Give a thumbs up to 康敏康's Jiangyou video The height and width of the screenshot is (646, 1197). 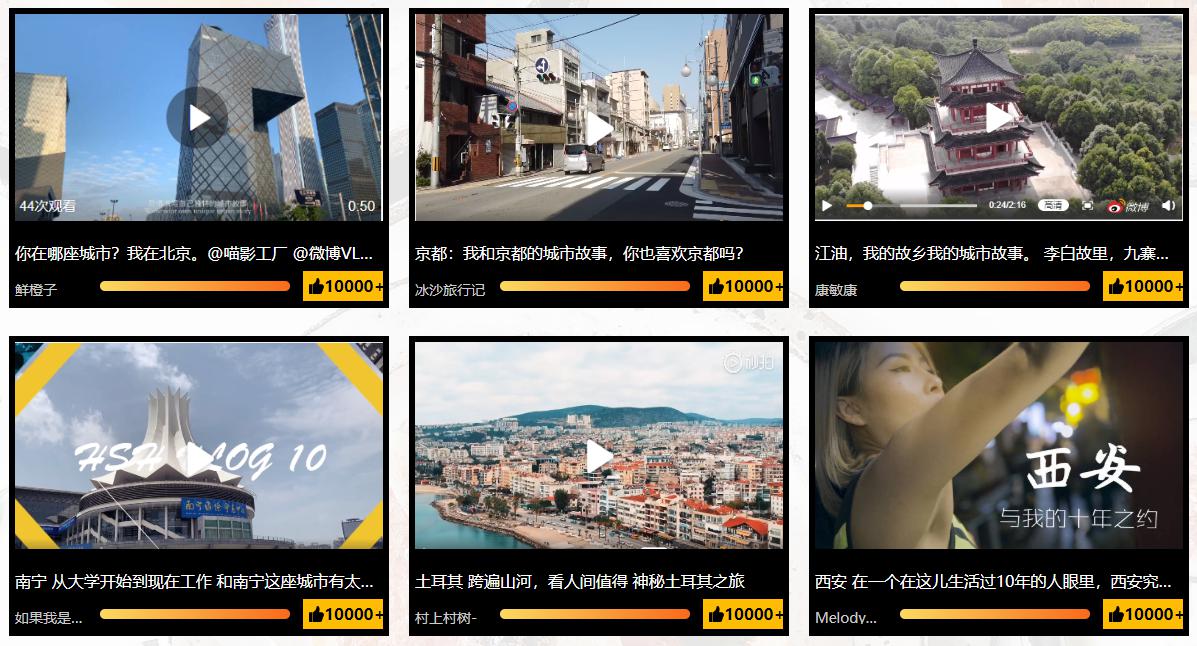coord(1143,286)
